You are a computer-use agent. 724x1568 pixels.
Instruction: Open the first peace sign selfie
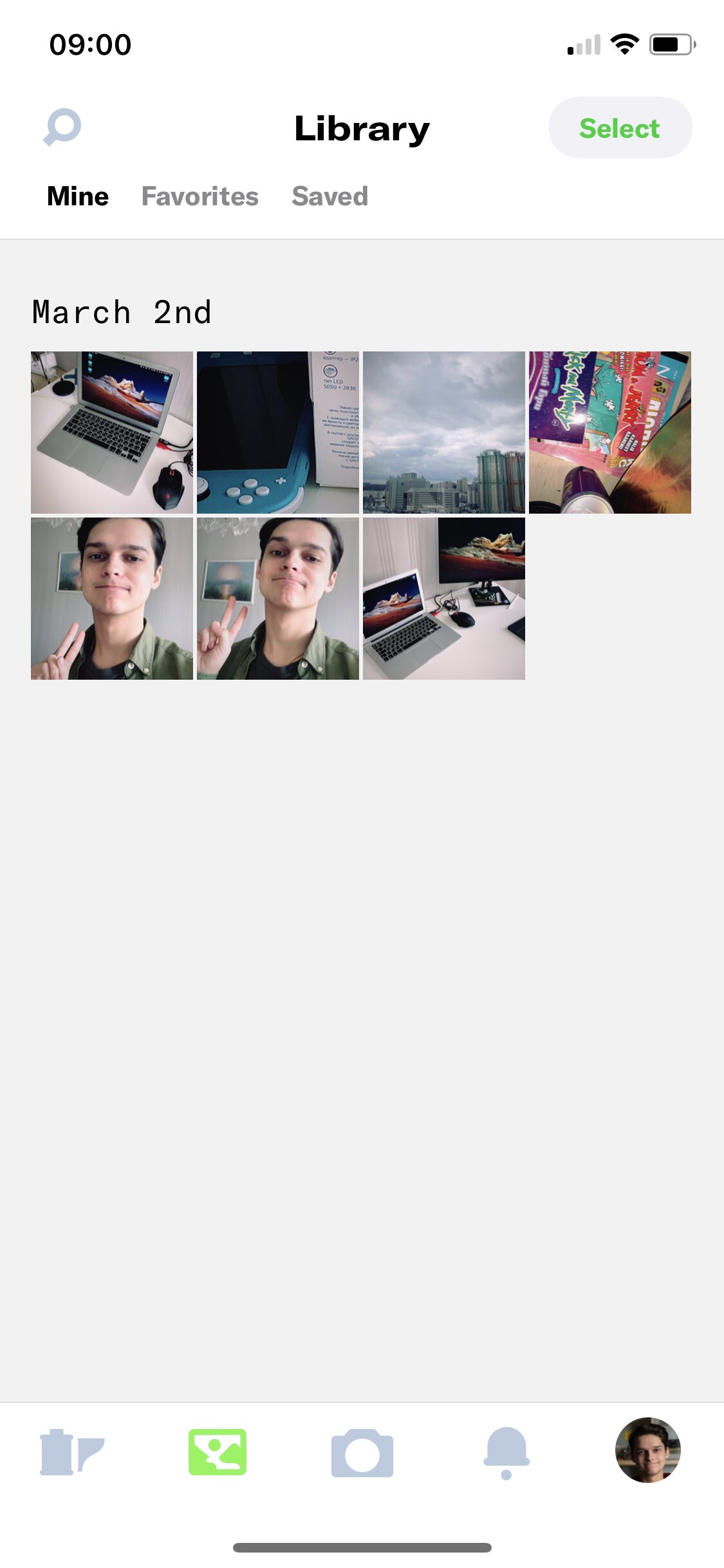pyautogui.click(x=112, y=599)
